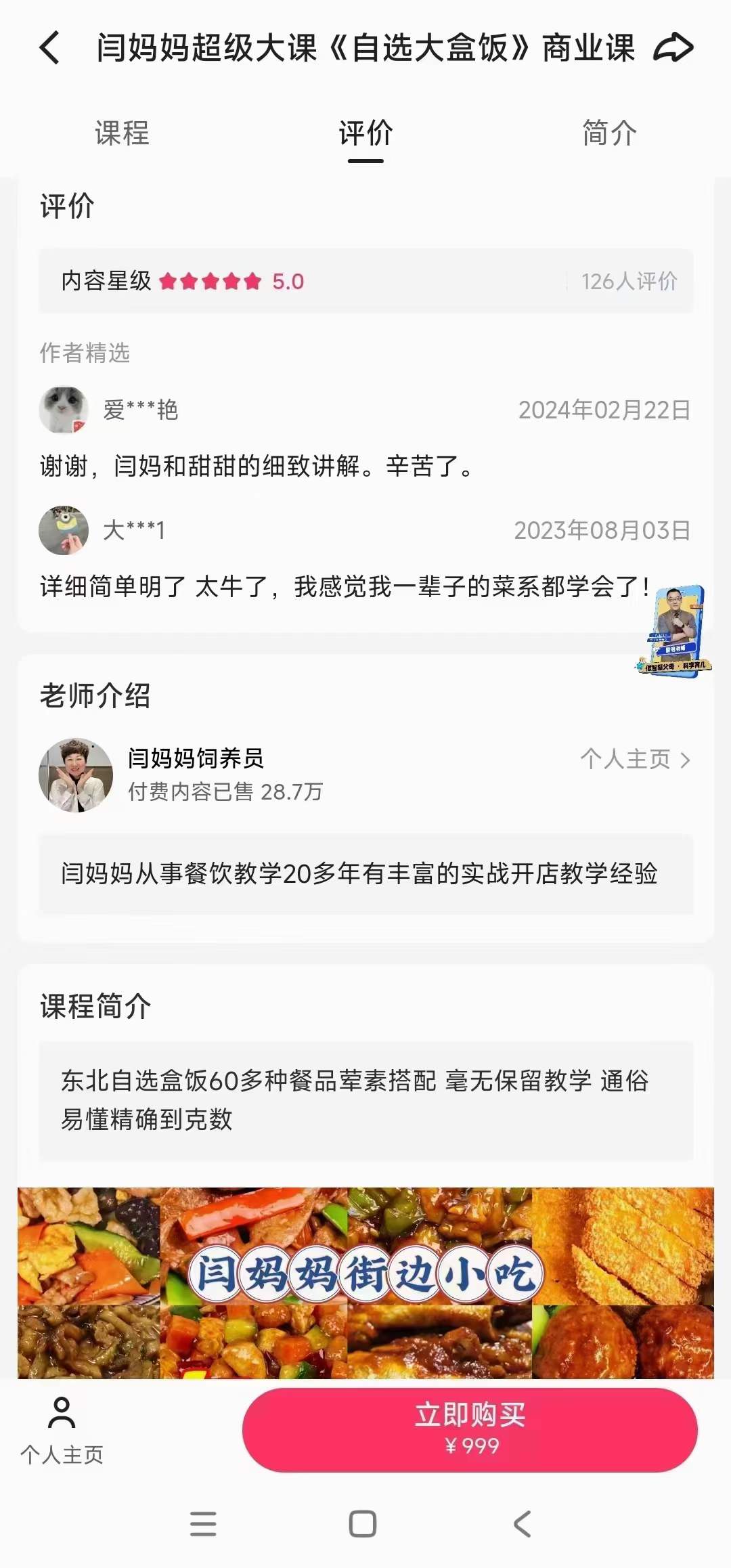Open 作者精选 review section
The width and height of the screenshot is (731, 1568).
(x=85, y=351)
